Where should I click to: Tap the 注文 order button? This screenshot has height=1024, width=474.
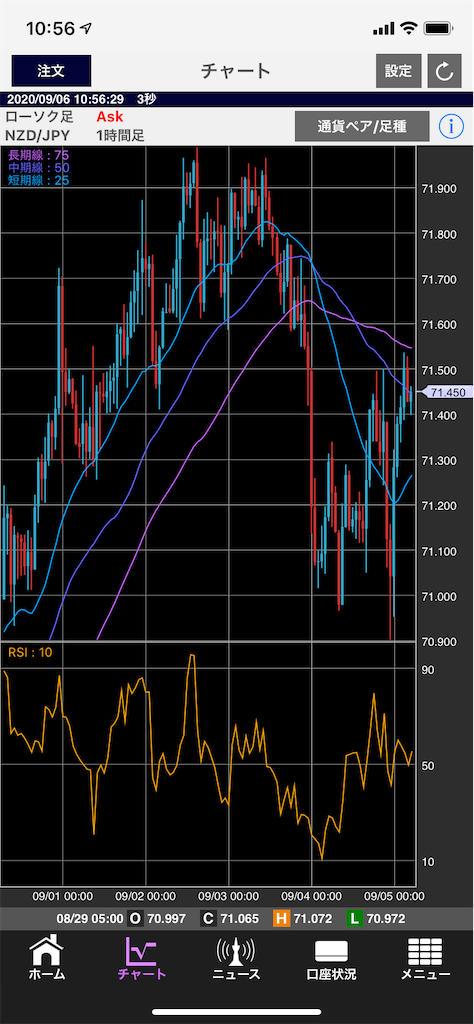pyautogui.click(x=51, y=71)
